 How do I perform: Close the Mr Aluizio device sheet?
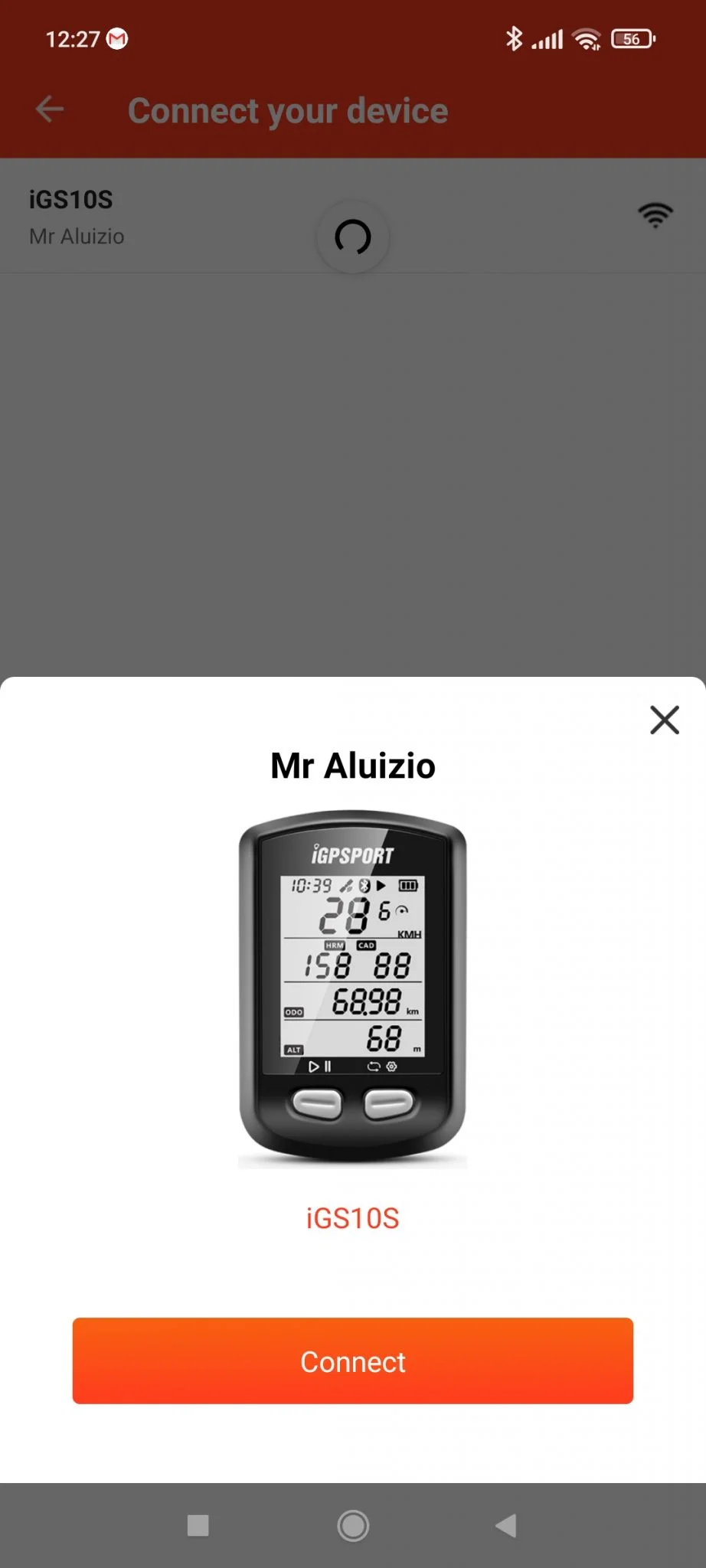tap(664, 720)
